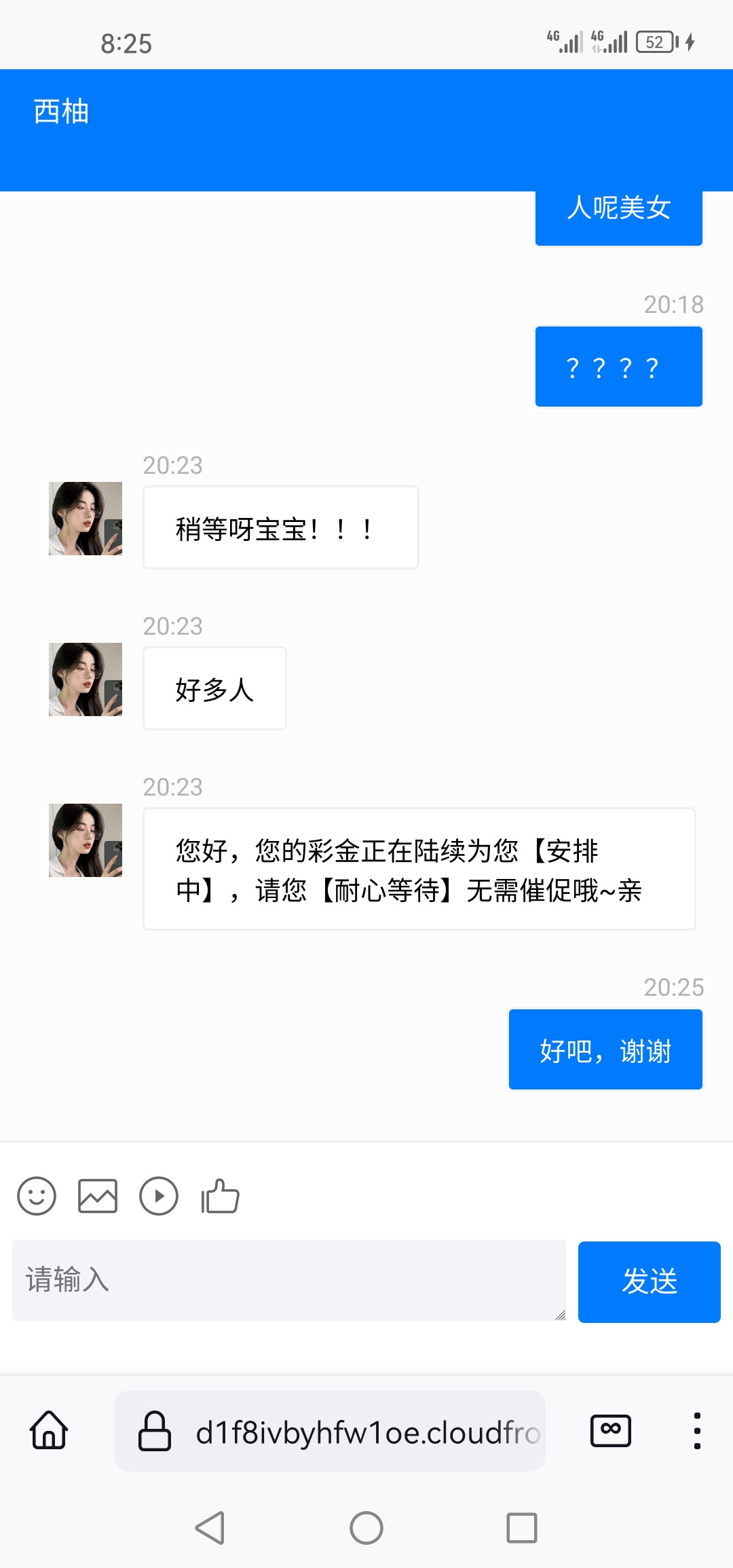
Task: Go back using system navigation
Action: pos(210,1528)
